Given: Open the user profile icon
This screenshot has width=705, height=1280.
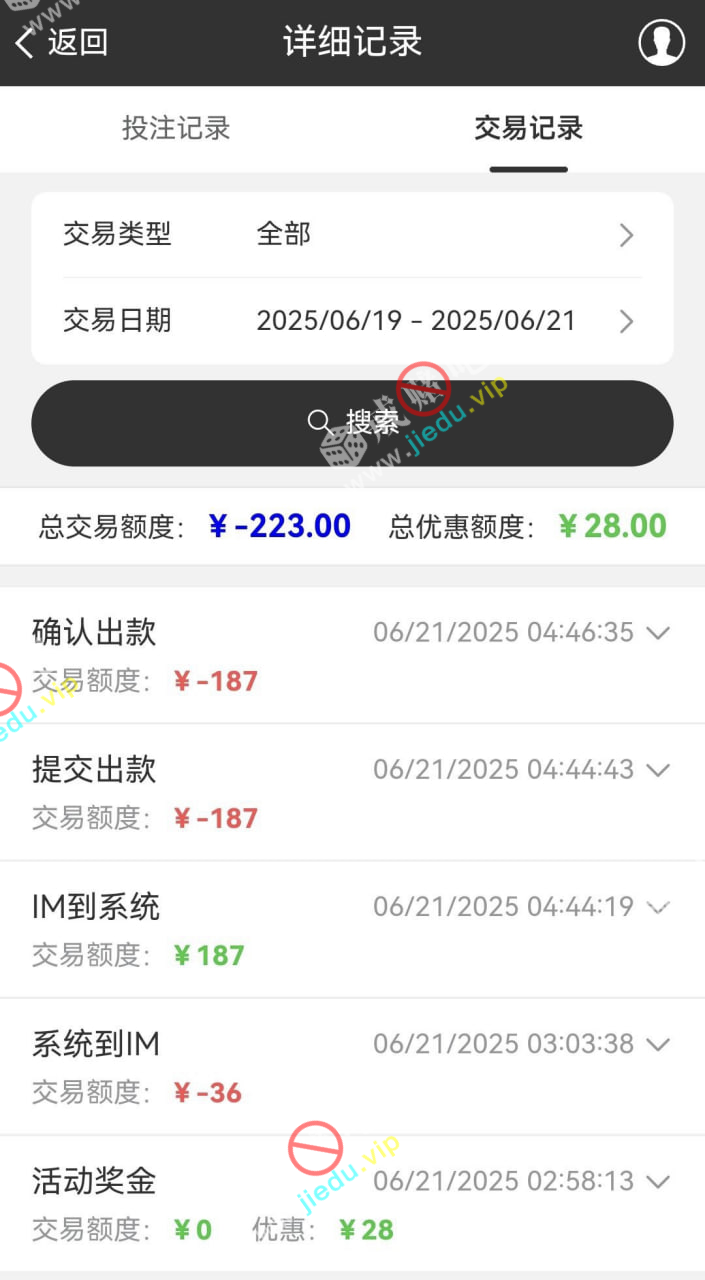Looking at the screenshot, I should pyautogui.click(x=661, y=43).
